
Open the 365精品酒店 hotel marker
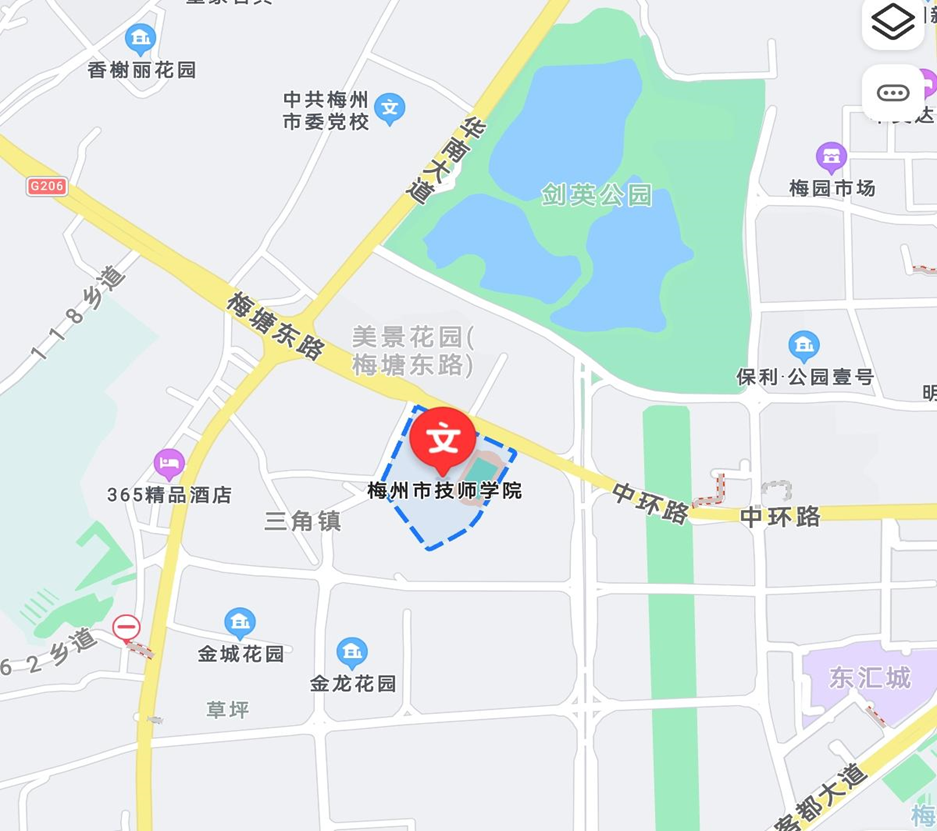[x=169, y=464]
